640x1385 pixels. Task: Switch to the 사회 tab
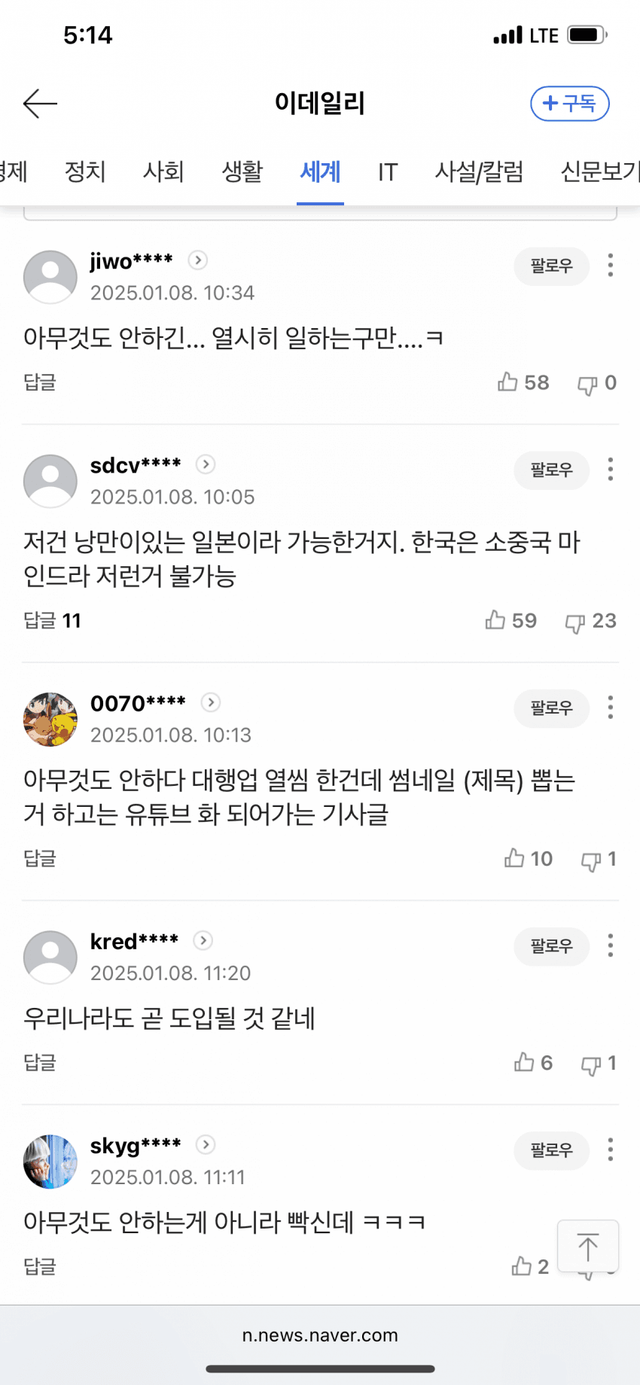point(163,172)
